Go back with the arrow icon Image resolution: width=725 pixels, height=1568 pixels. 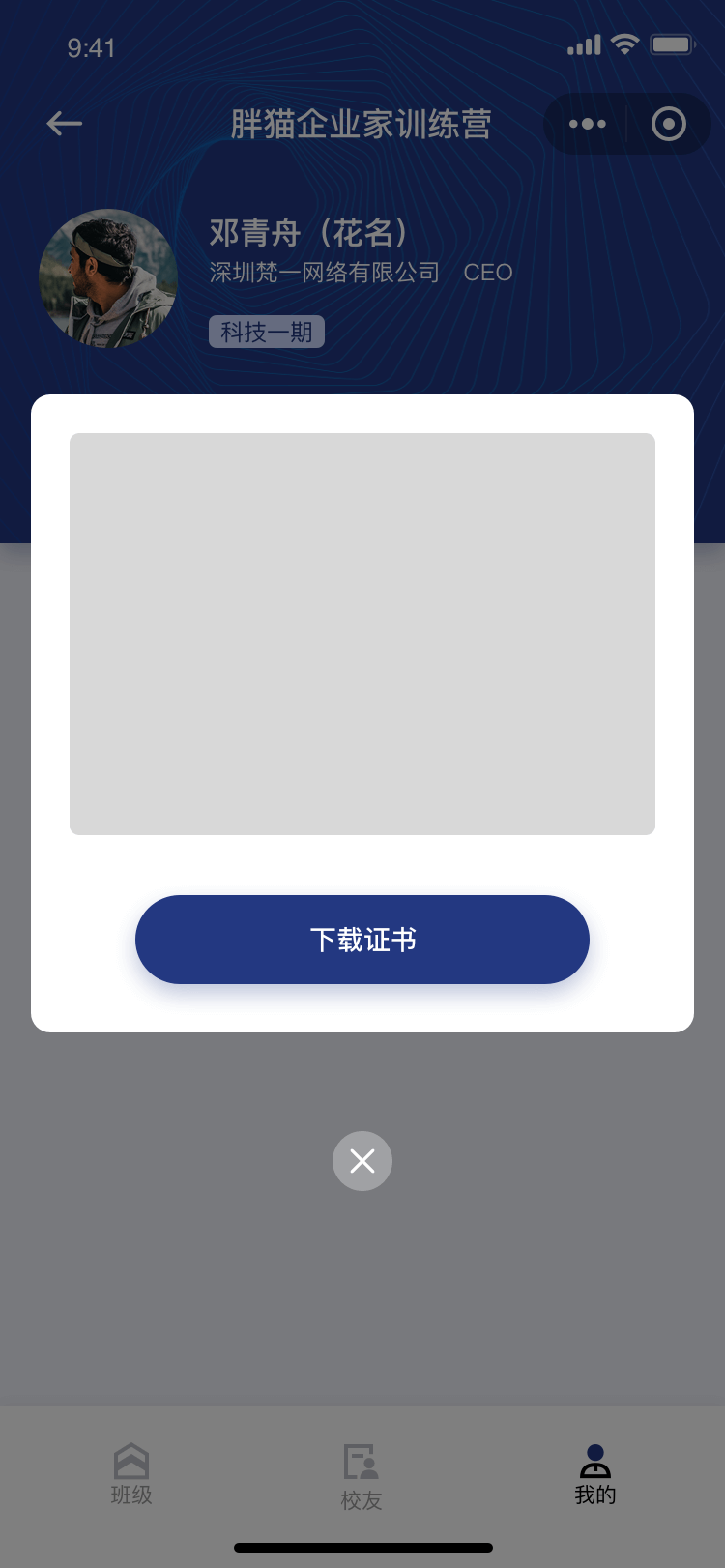pyautogui.click(x=65, y=124)
